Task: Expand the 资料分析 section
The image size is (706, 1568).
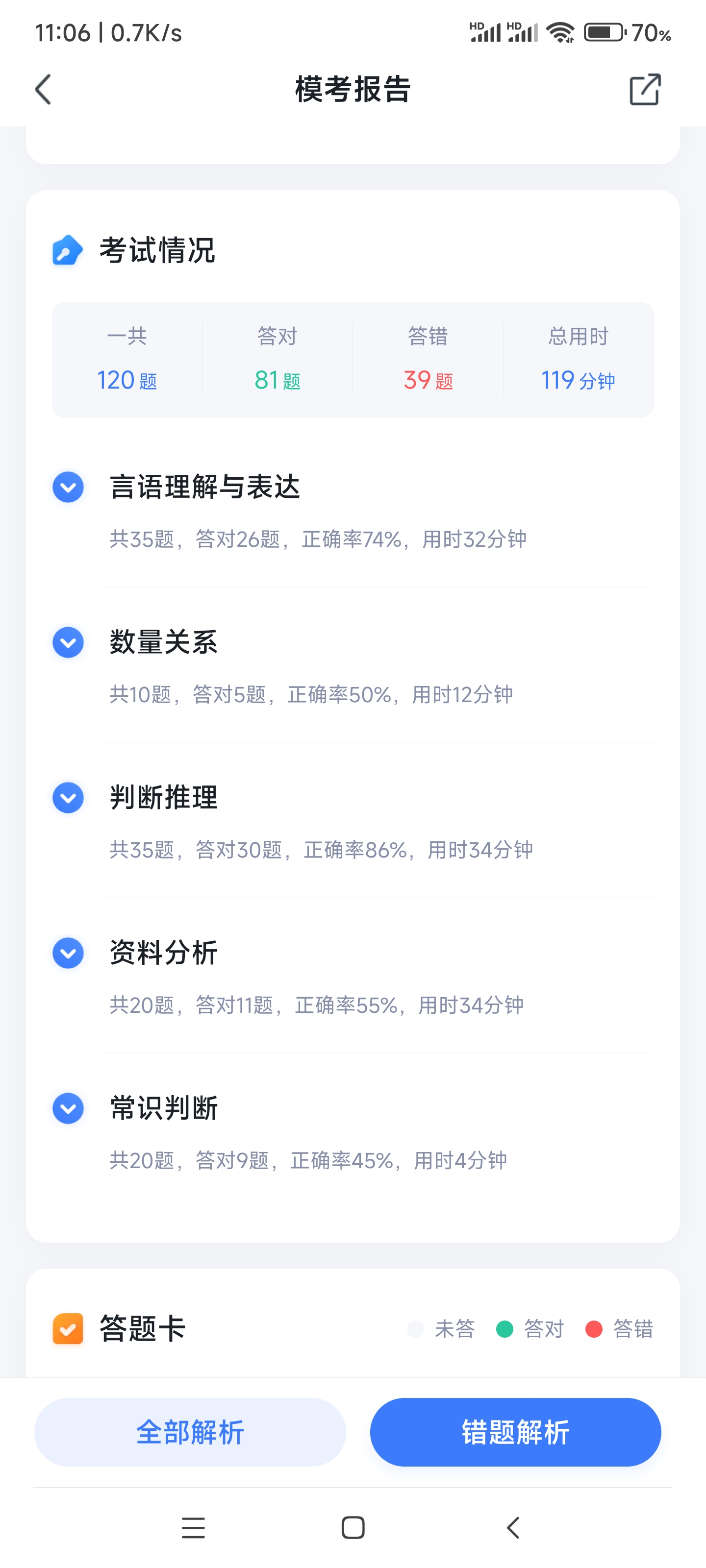Action: [68, 953]
